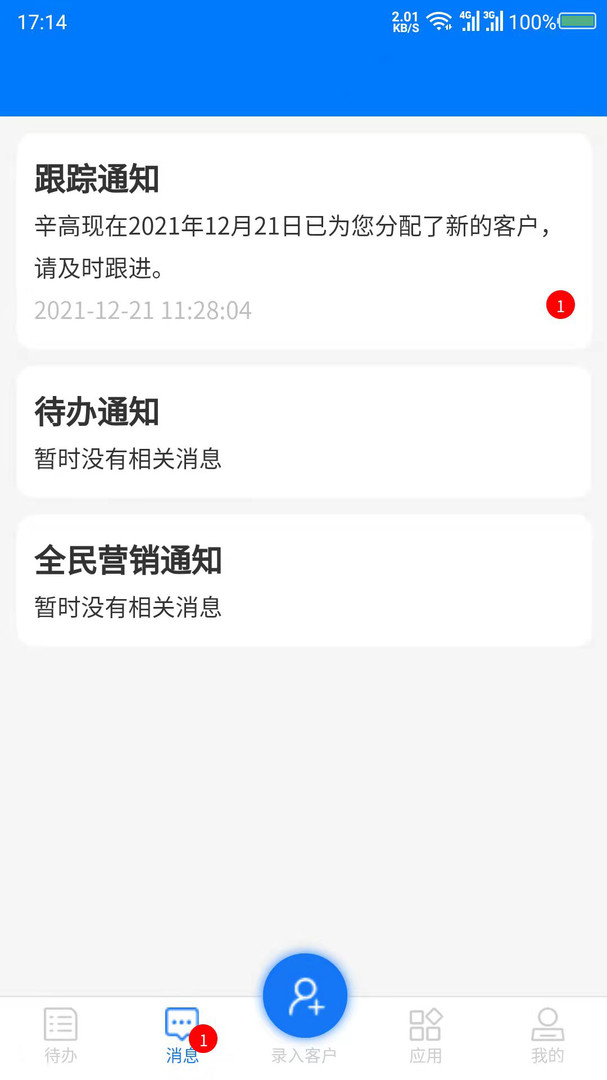Select the 消息 tab
Viewport: 607px width, 1080px height.
pos(182,1035)
